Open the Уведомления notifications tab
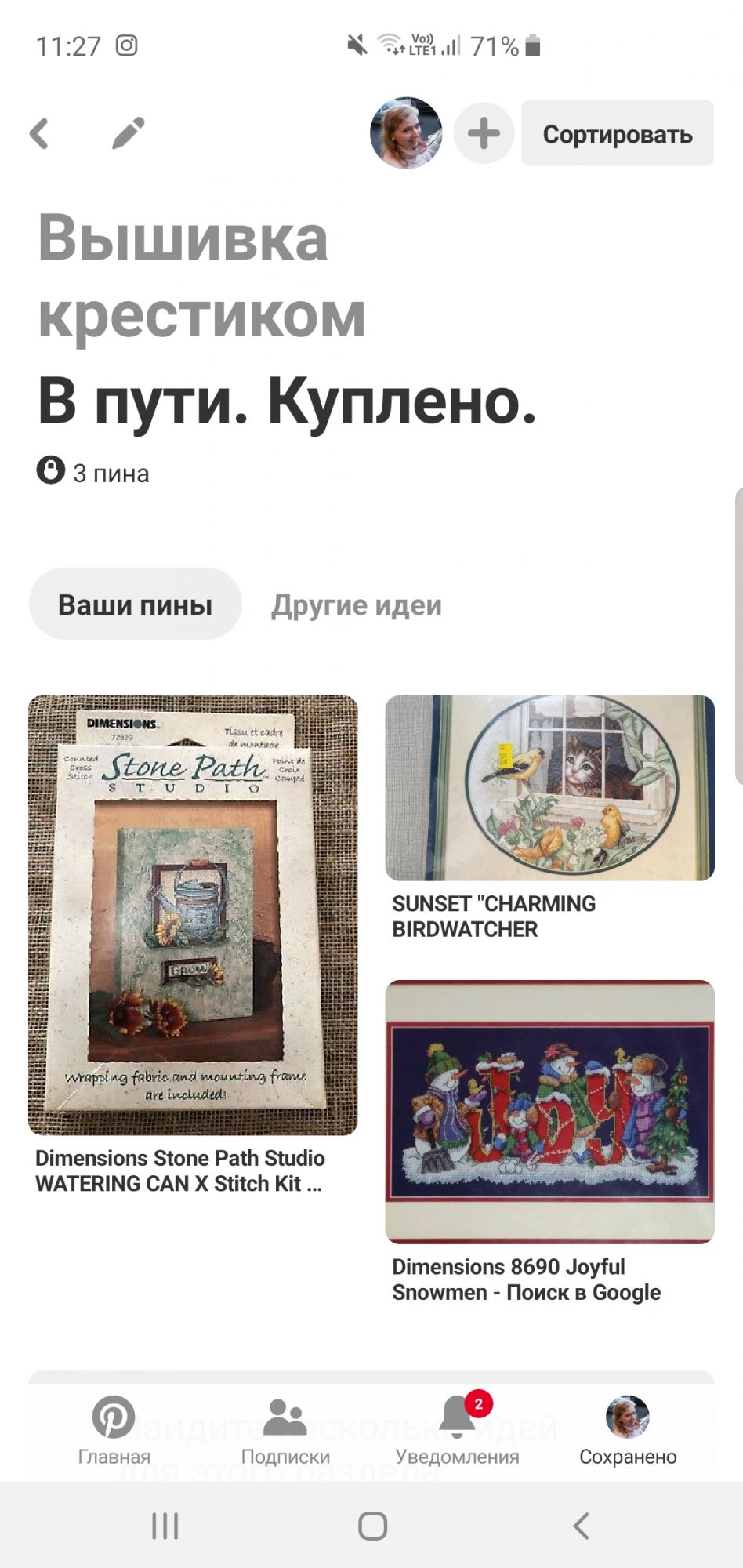This screenshot has height=1568, width=743. click(457, 1431)
